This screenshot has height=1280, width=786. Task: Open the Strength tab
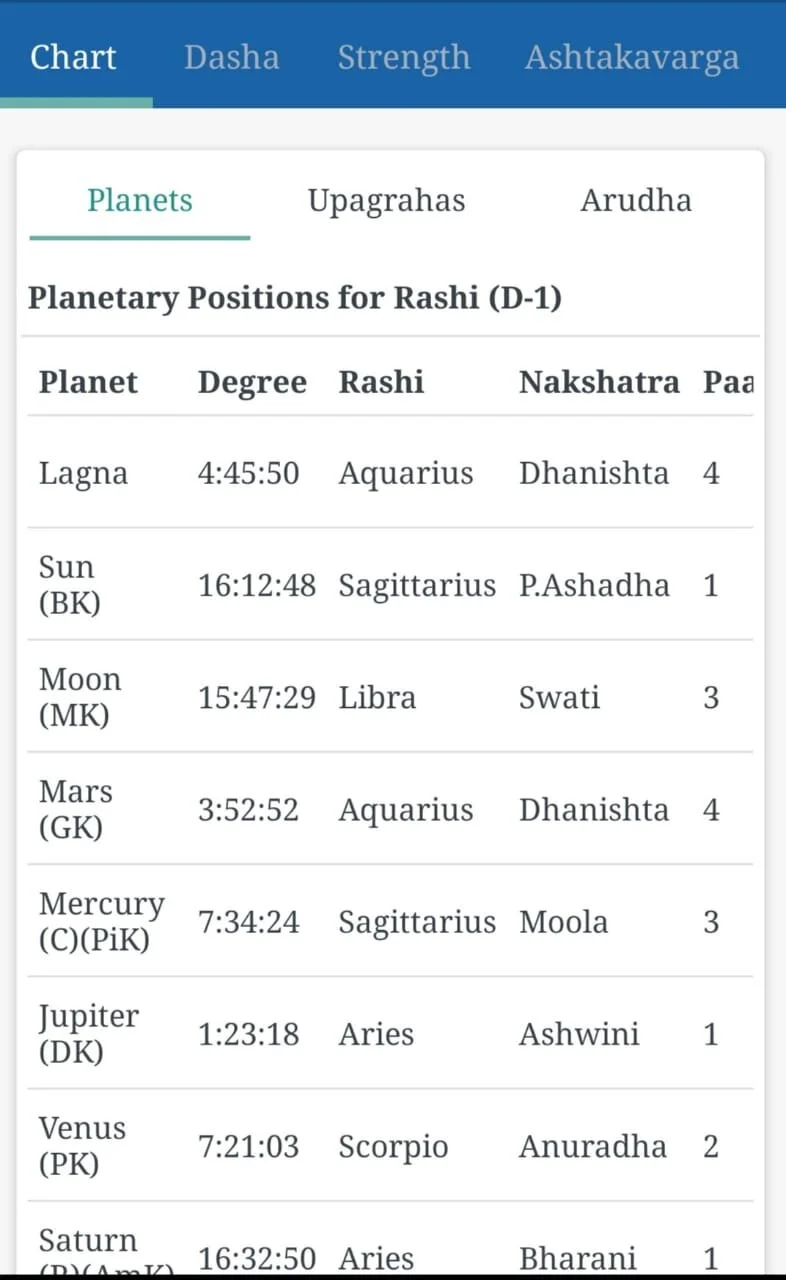[x=403, y=57]
